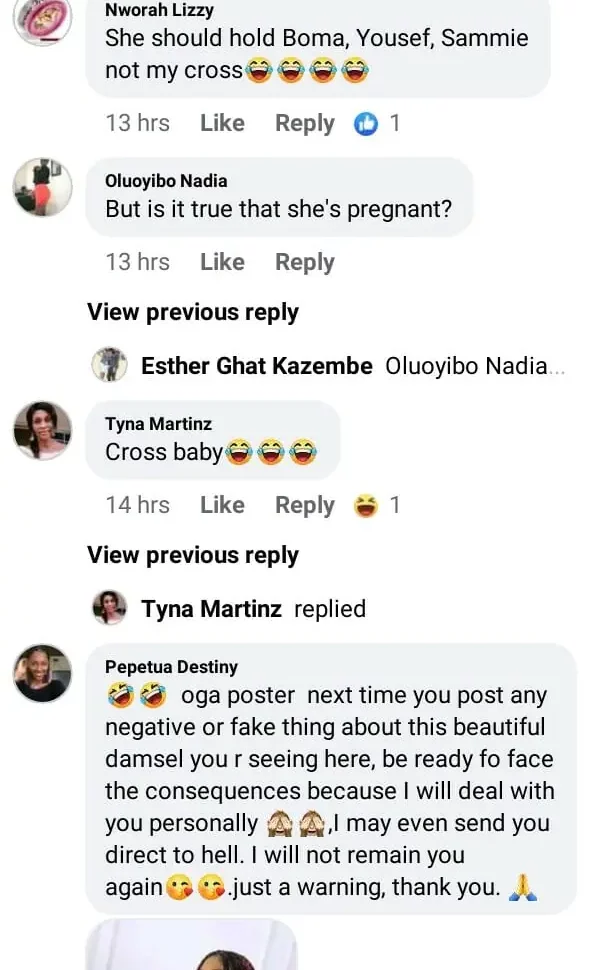The image size is (600, 970).
Task: Open Esther Ghat Kazembe's reply
Action: pyautogui.click(x=330, y=366)
